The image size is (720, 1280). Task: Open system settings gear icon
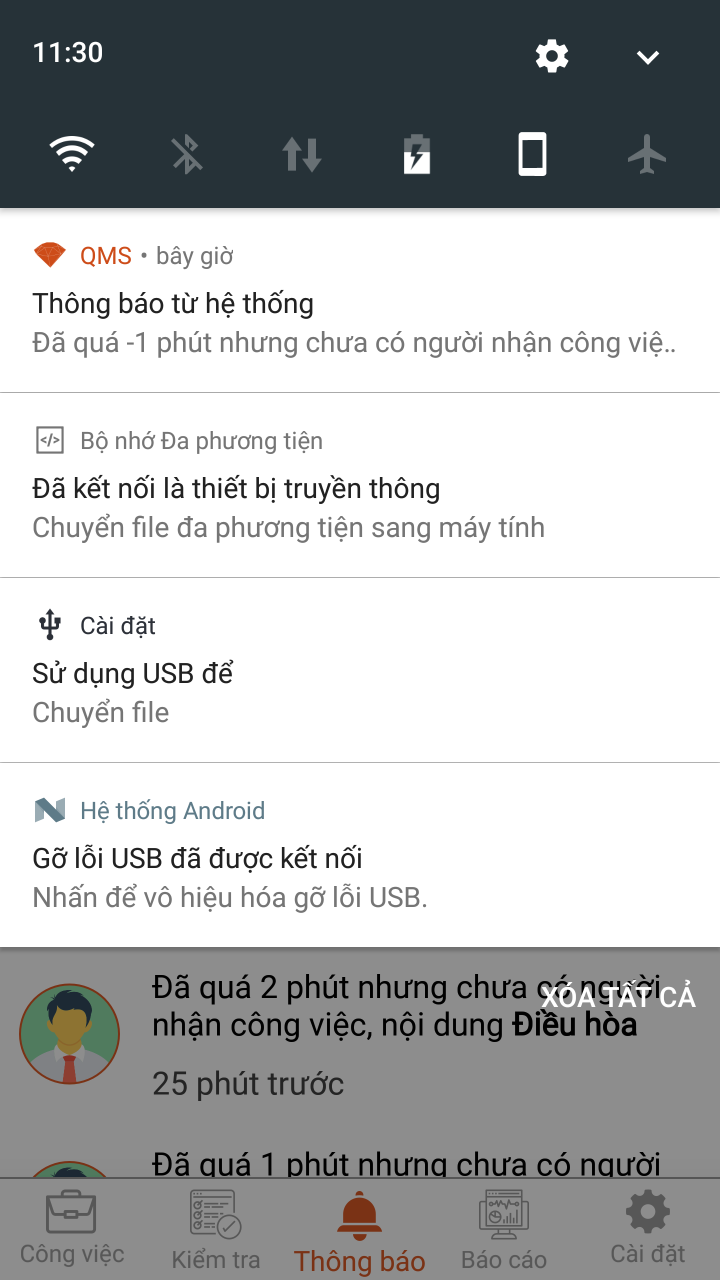coord(552,56)
